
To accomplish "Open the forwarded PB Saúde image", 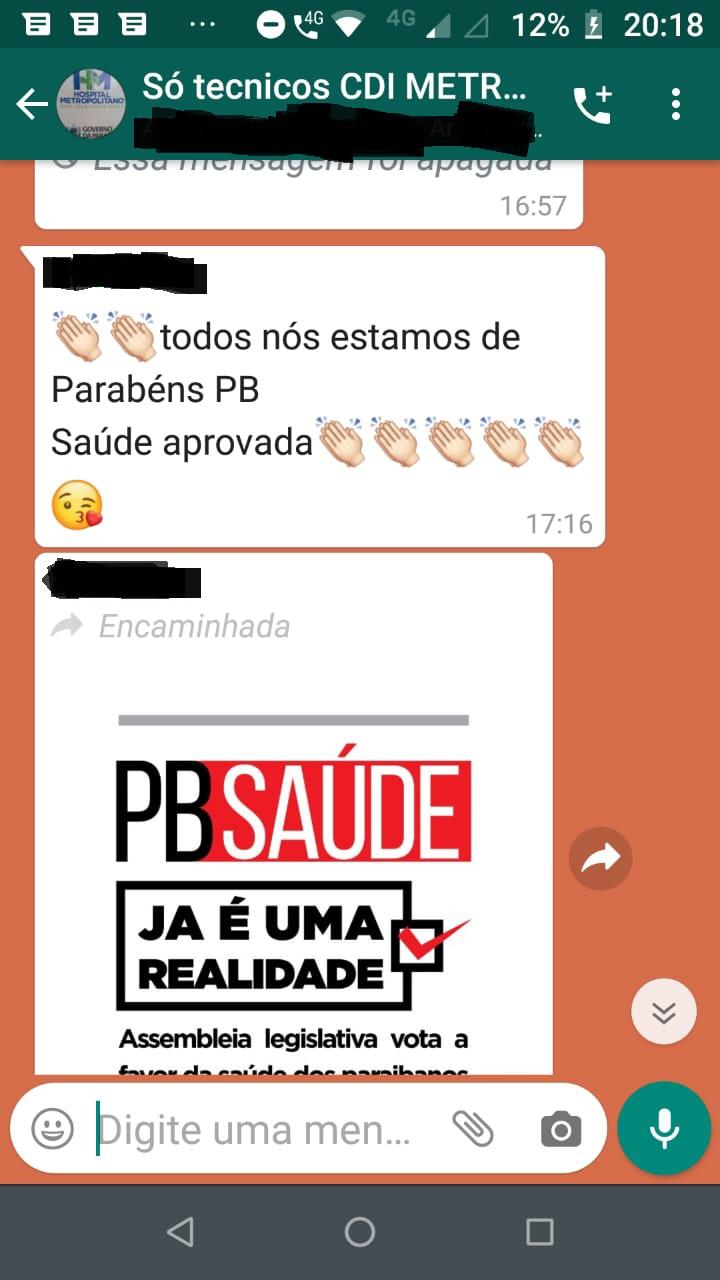I will pos(293,880).
